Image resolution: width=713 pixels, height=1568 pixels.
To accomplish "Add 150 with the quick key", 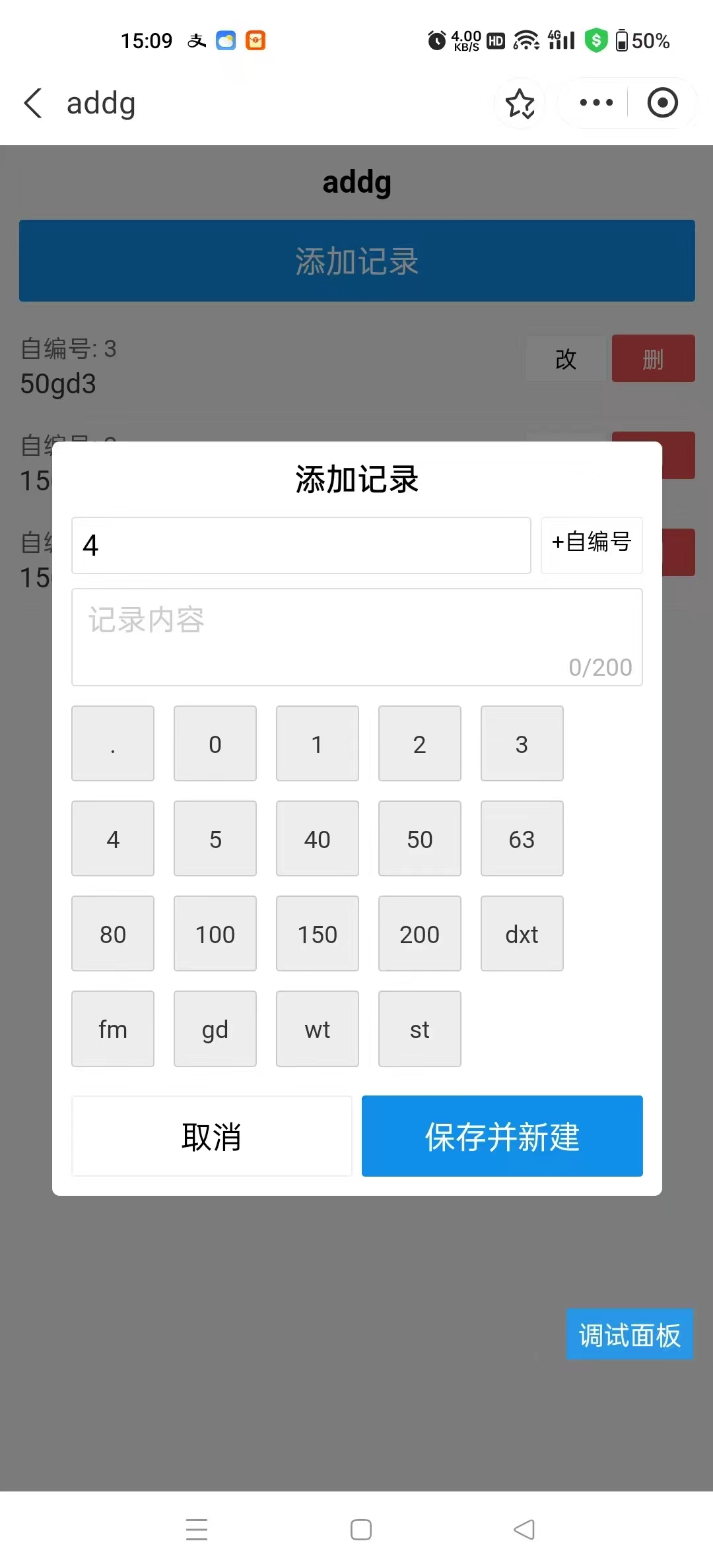I will 318,934.
